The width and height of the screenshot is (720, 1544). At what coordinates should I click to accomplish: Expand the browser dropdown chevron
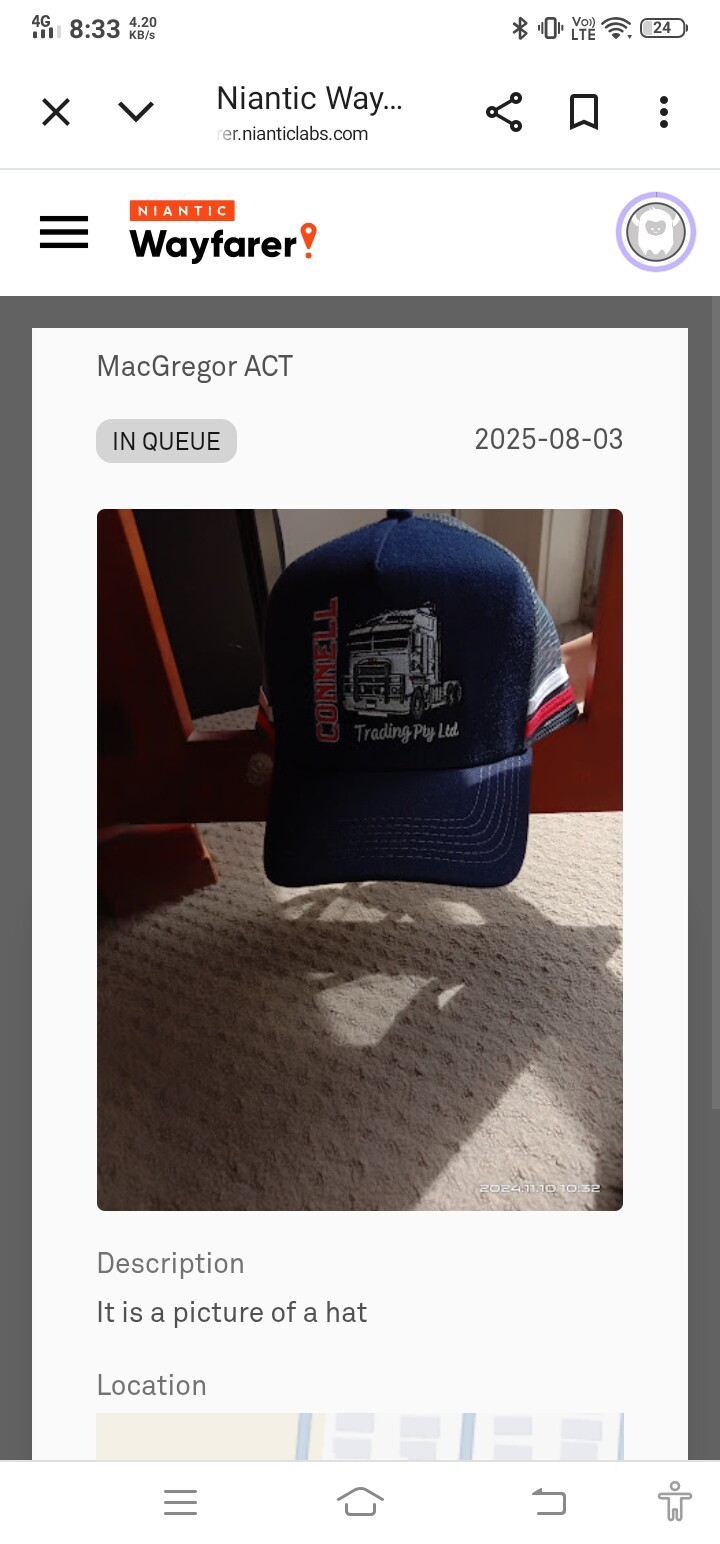point(136,112)
